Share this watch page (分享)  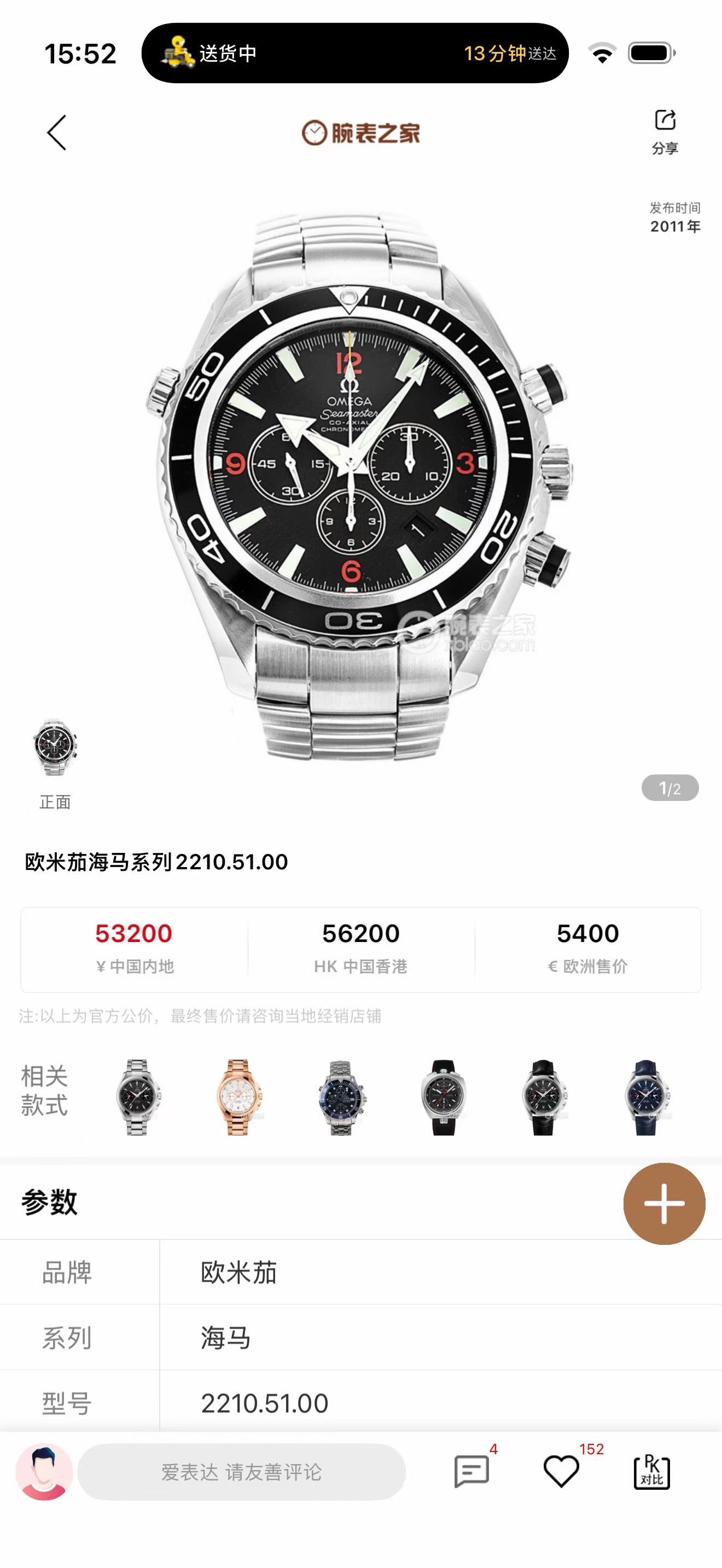coord(665,130)
